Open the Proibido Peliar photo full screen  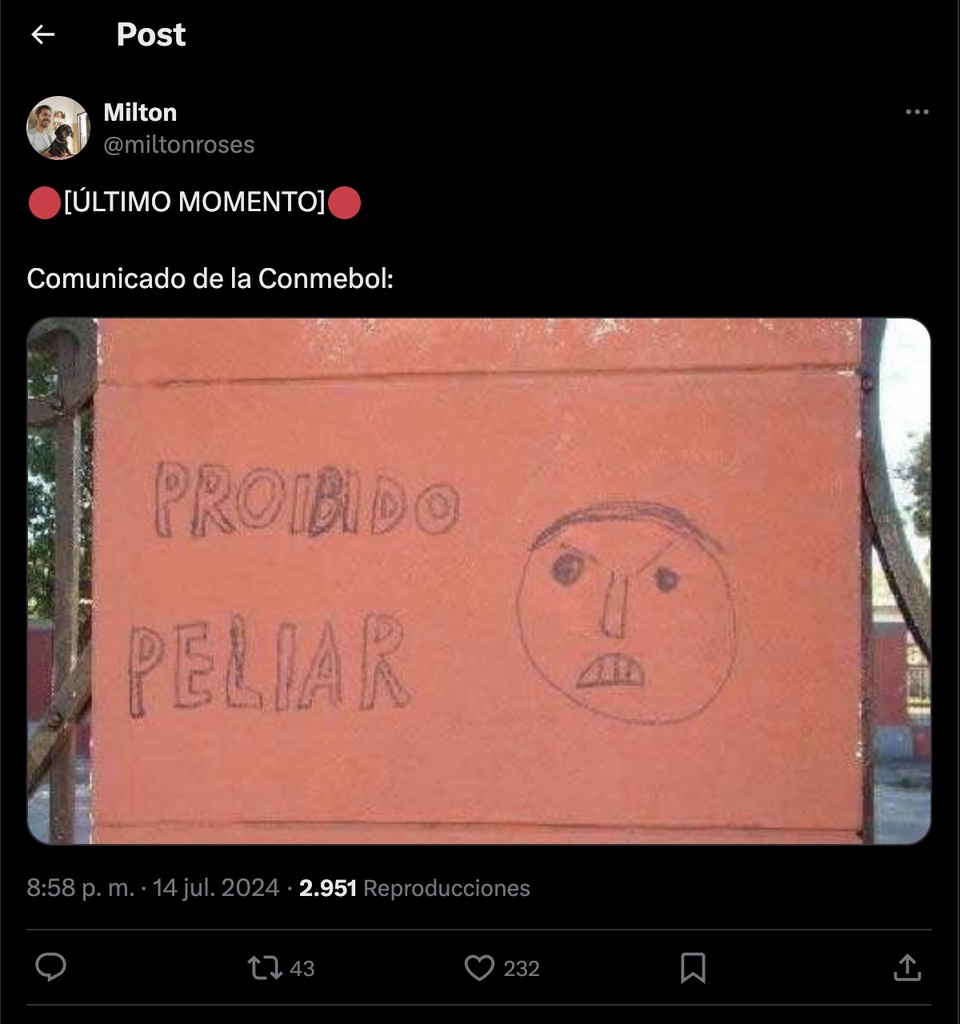coord(478,581)
